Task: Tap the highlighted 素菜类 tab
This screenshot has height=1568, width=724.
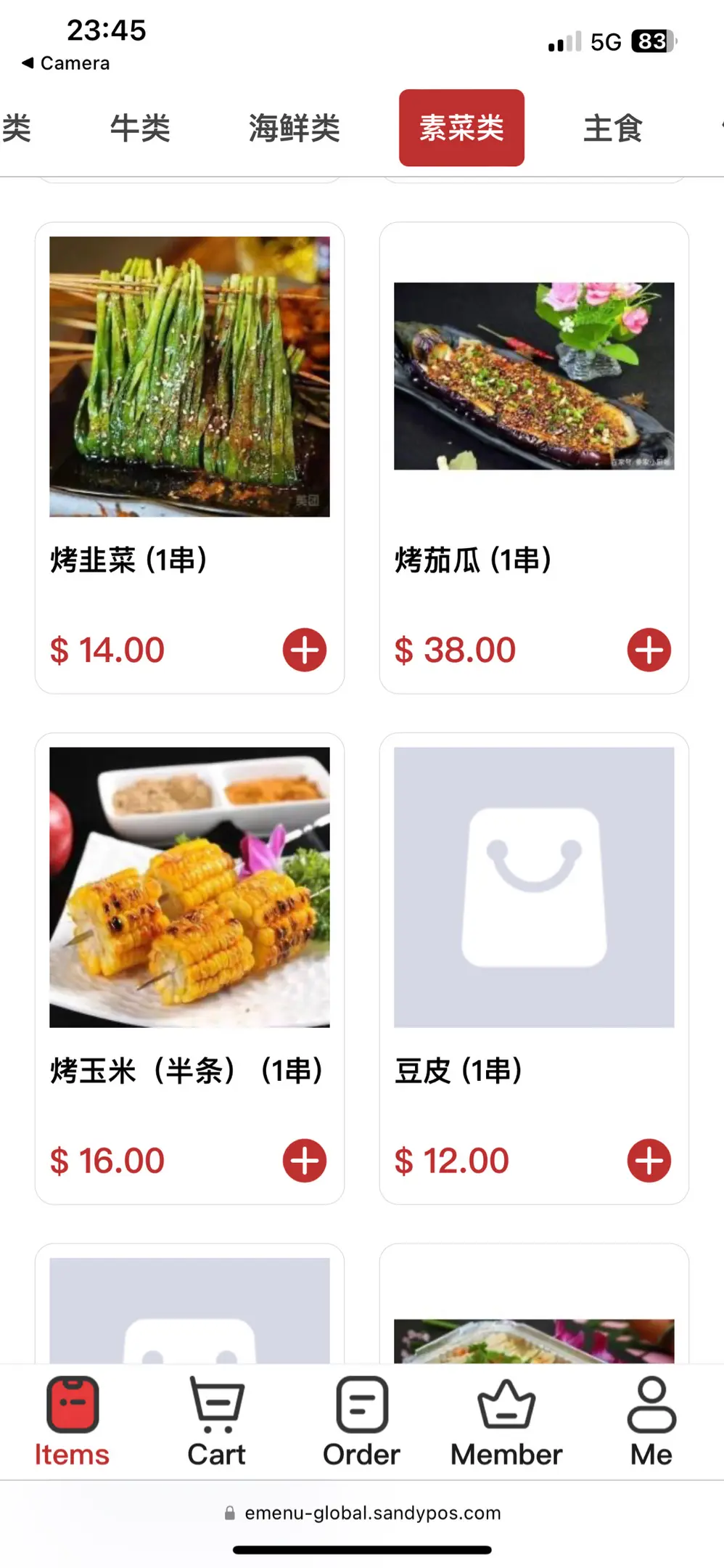Action: [x=461, y=128]
